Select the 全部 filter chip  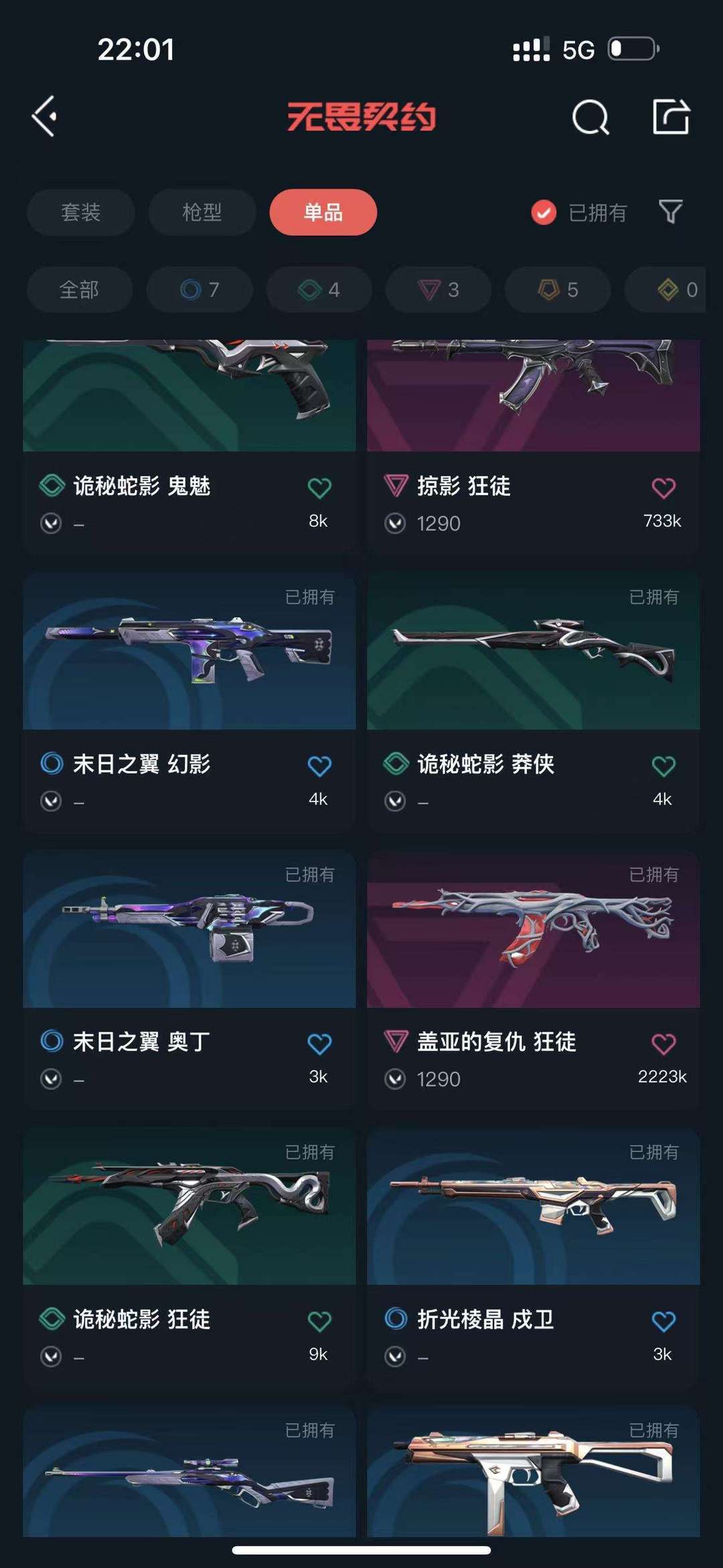79,289
